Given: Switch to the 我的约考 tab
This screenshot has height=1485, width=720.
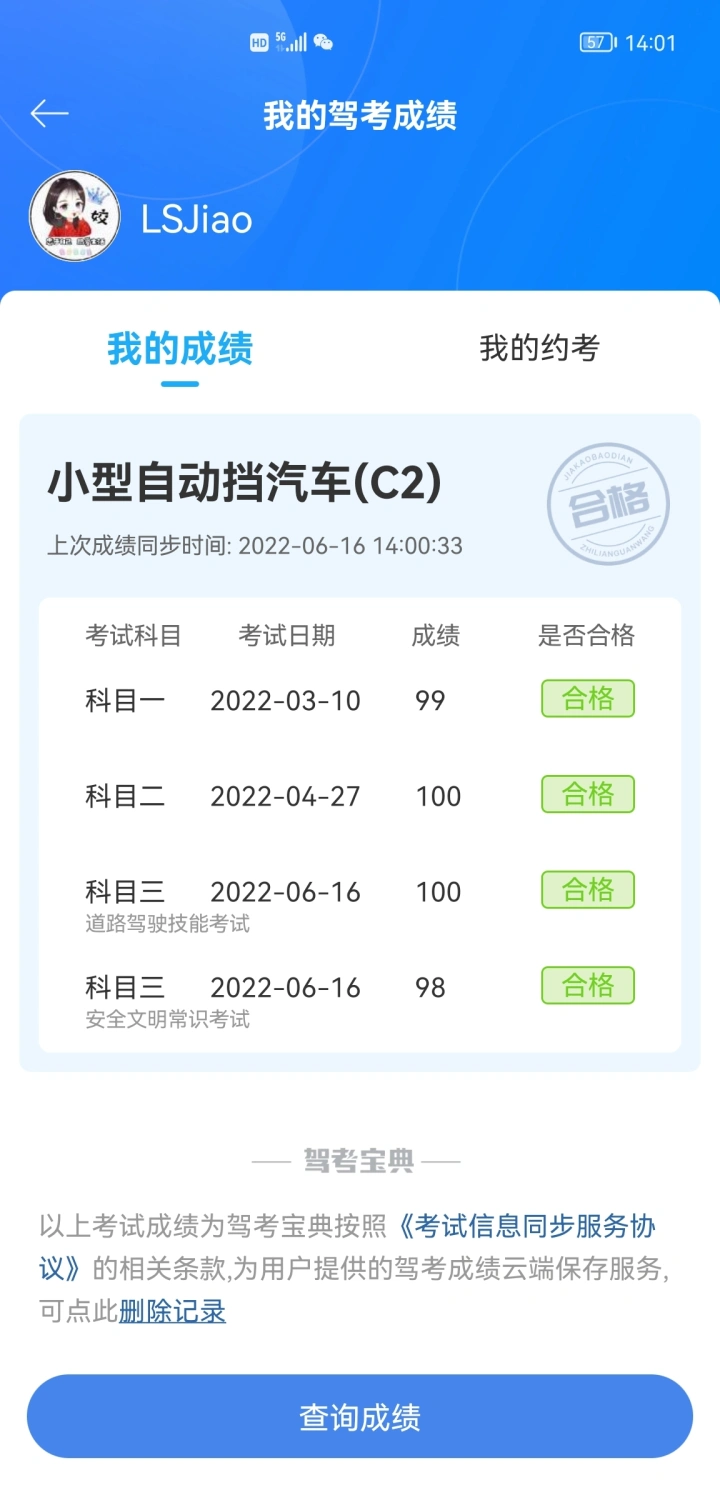Looking at the screenshot, I should pyautogui.click(x=539, y=348).
